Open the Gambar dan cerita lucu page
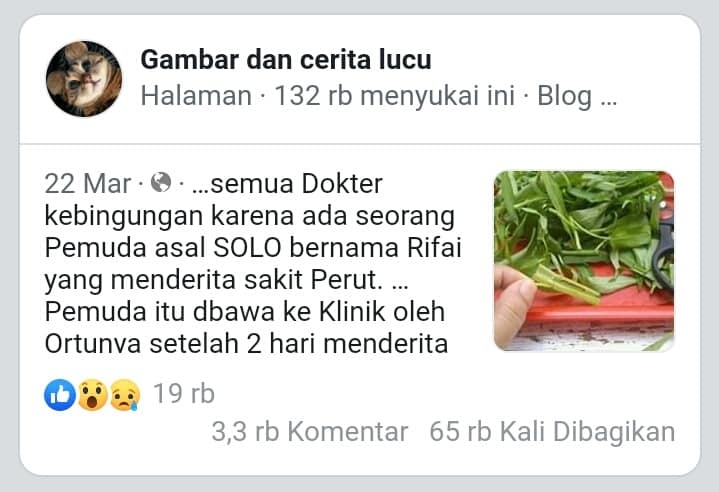Image resolution: width=719 pixels, height=492 pixels. 286,60
